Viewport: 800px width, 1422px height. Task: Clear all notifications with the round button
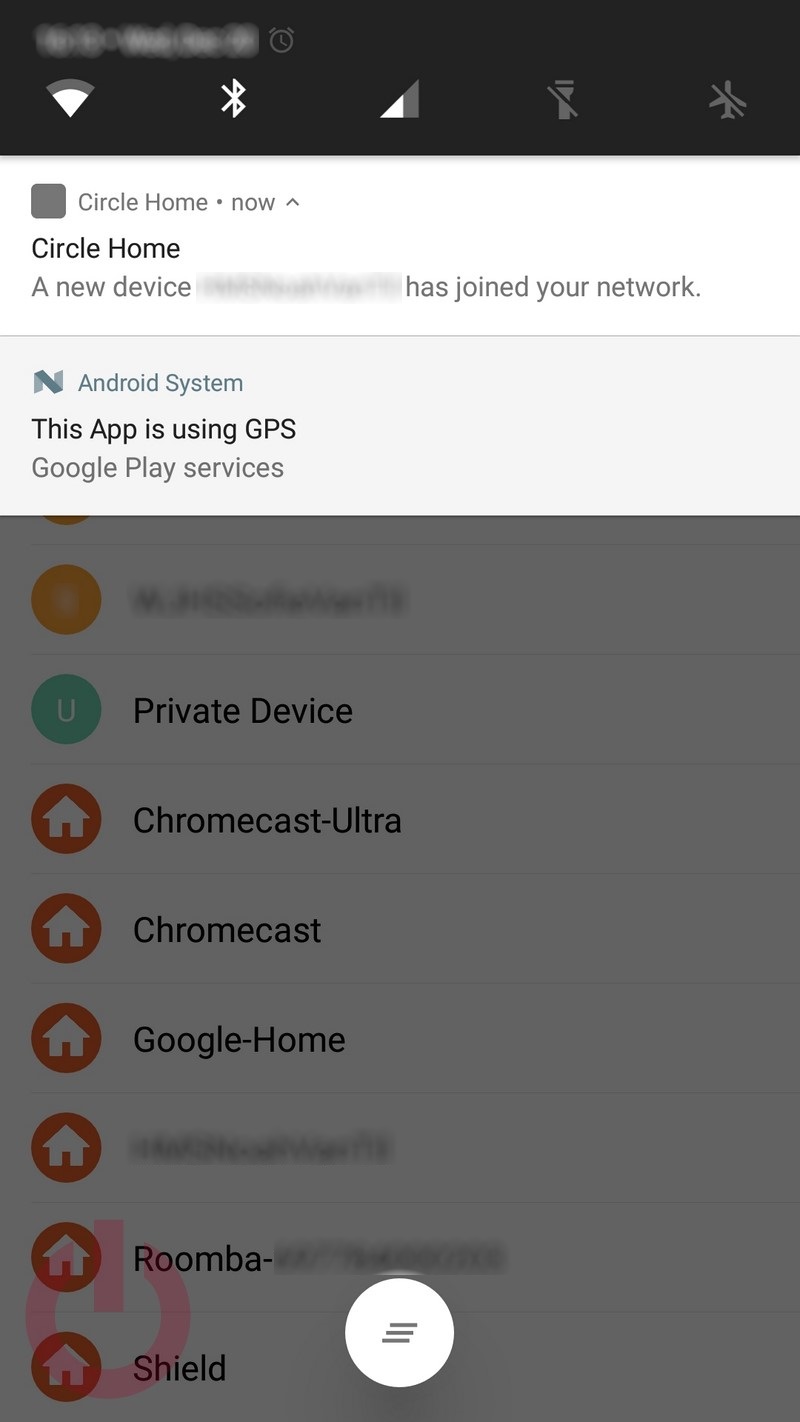coord(399,1333)
